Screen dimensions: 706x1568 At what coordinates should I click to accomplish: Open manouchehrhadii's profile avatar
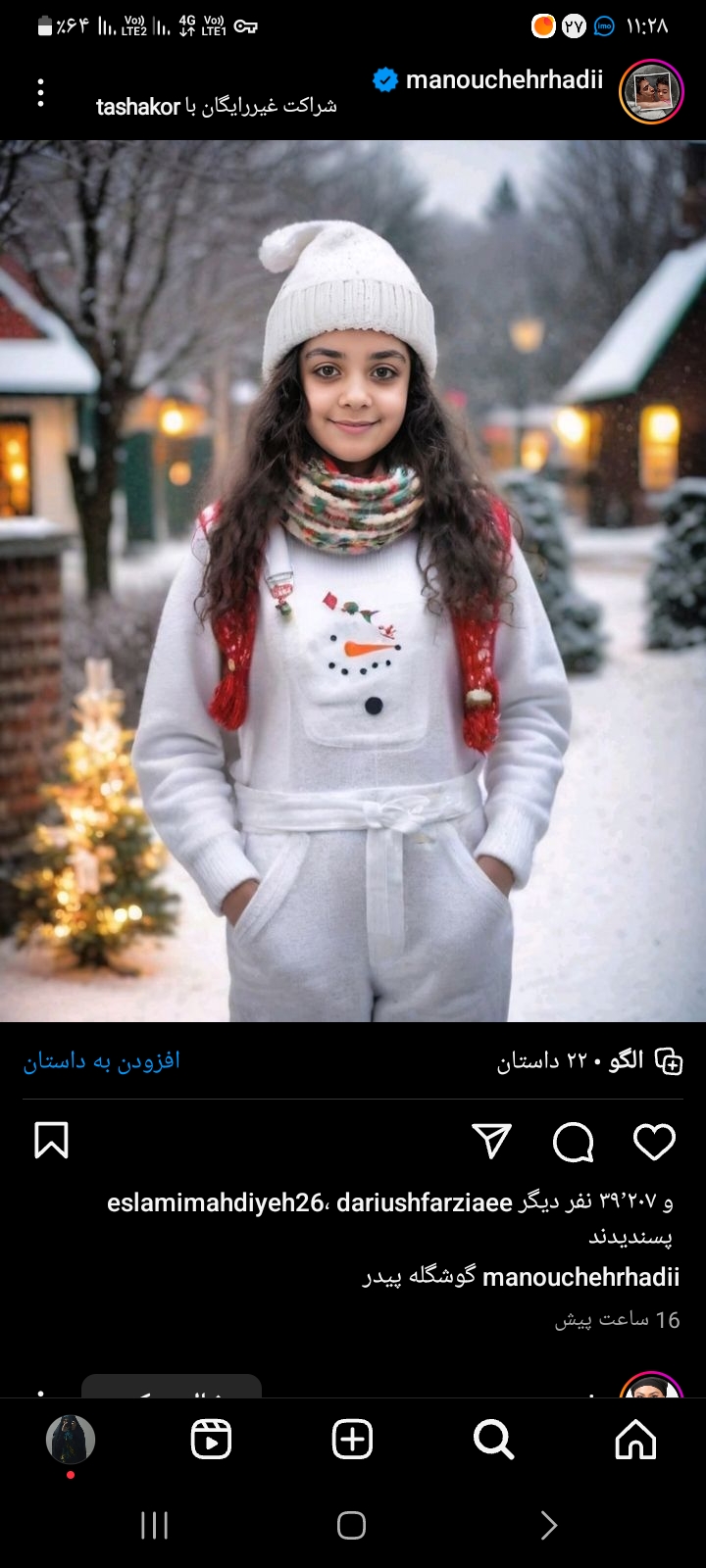pos(651,92)
